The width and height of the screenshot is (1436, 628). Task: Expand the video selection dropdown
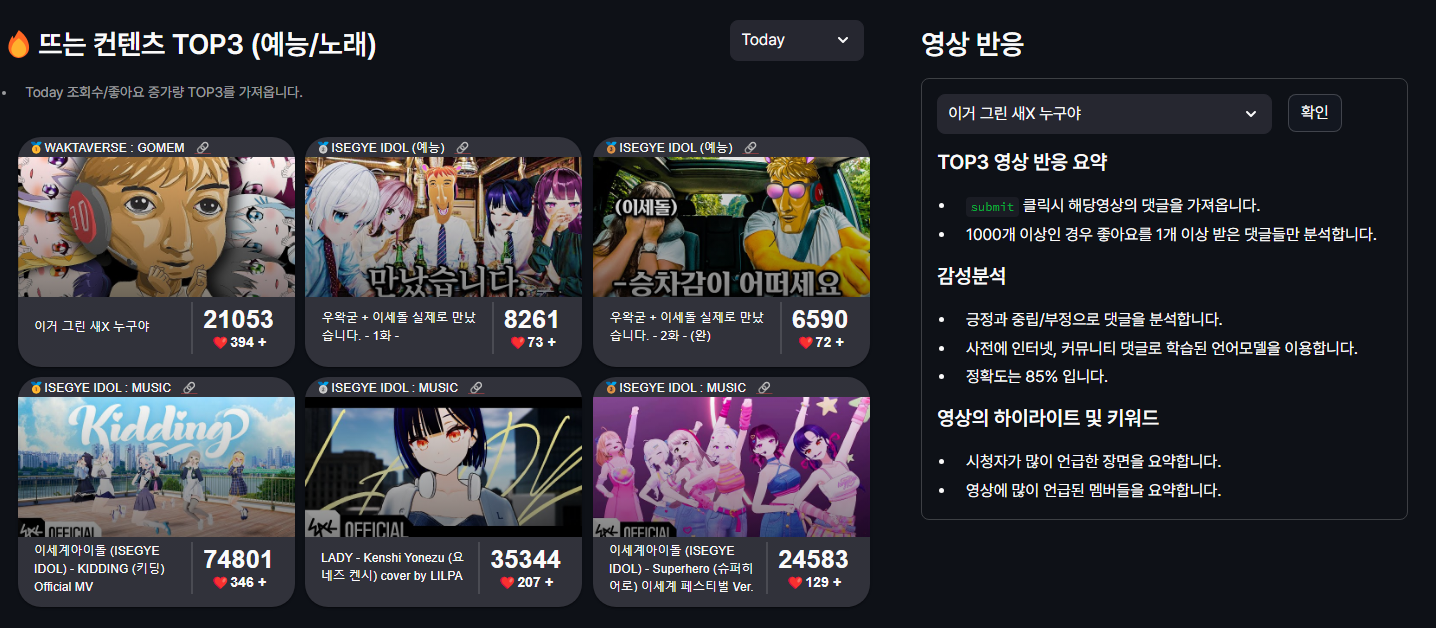(x=1103, y=114)
